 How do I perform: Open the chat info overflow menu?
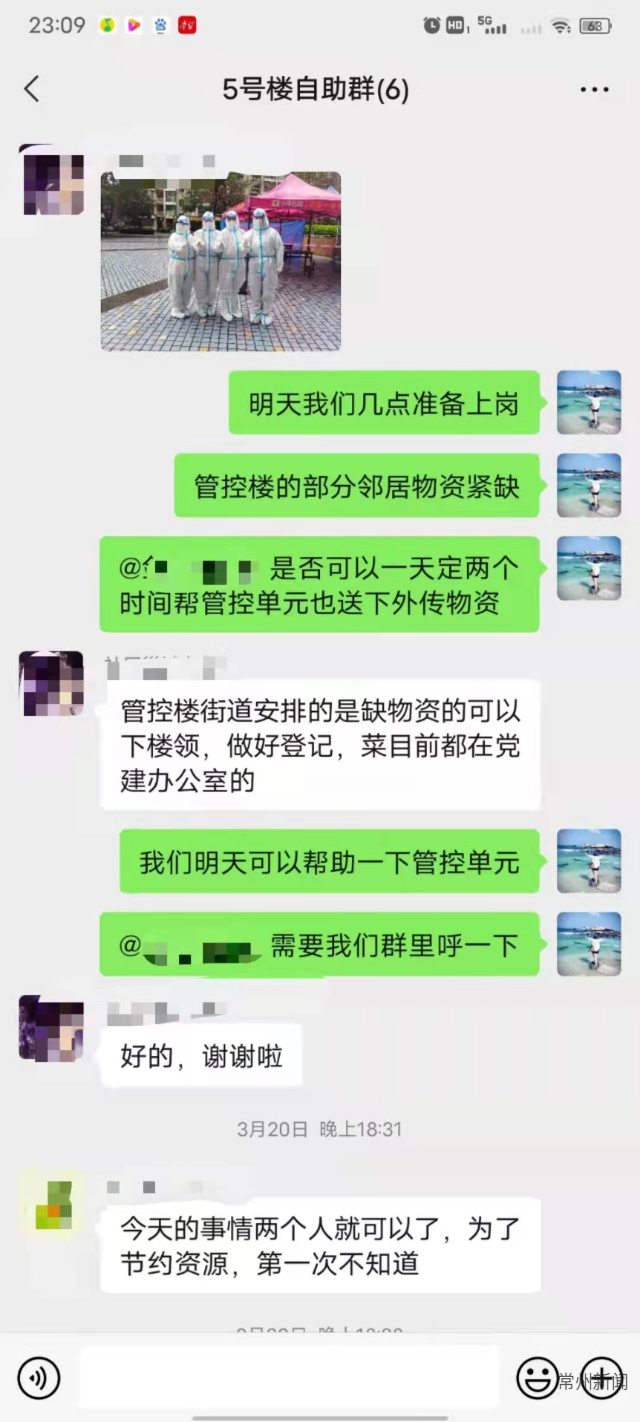coord(594,90)
